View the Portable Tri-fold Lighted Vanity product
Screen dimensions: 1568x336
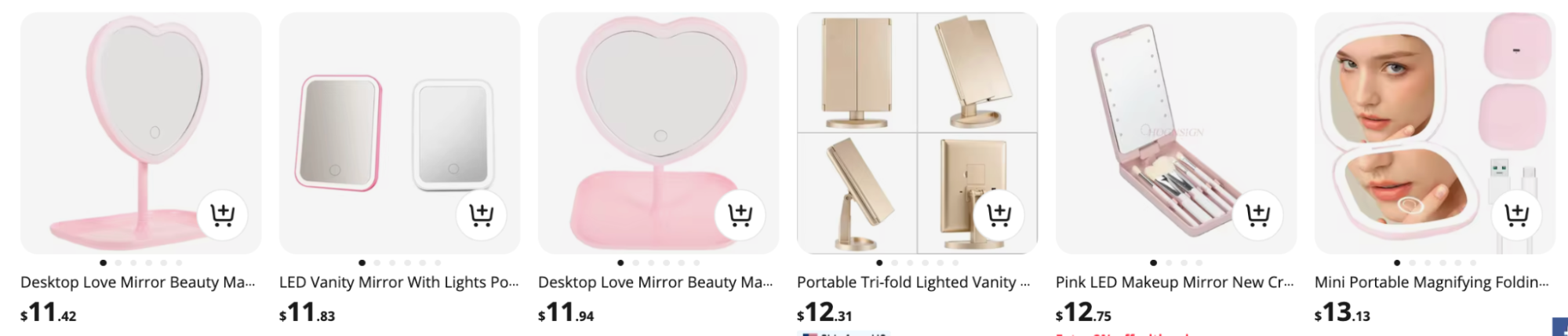click(x=914, y=283)
